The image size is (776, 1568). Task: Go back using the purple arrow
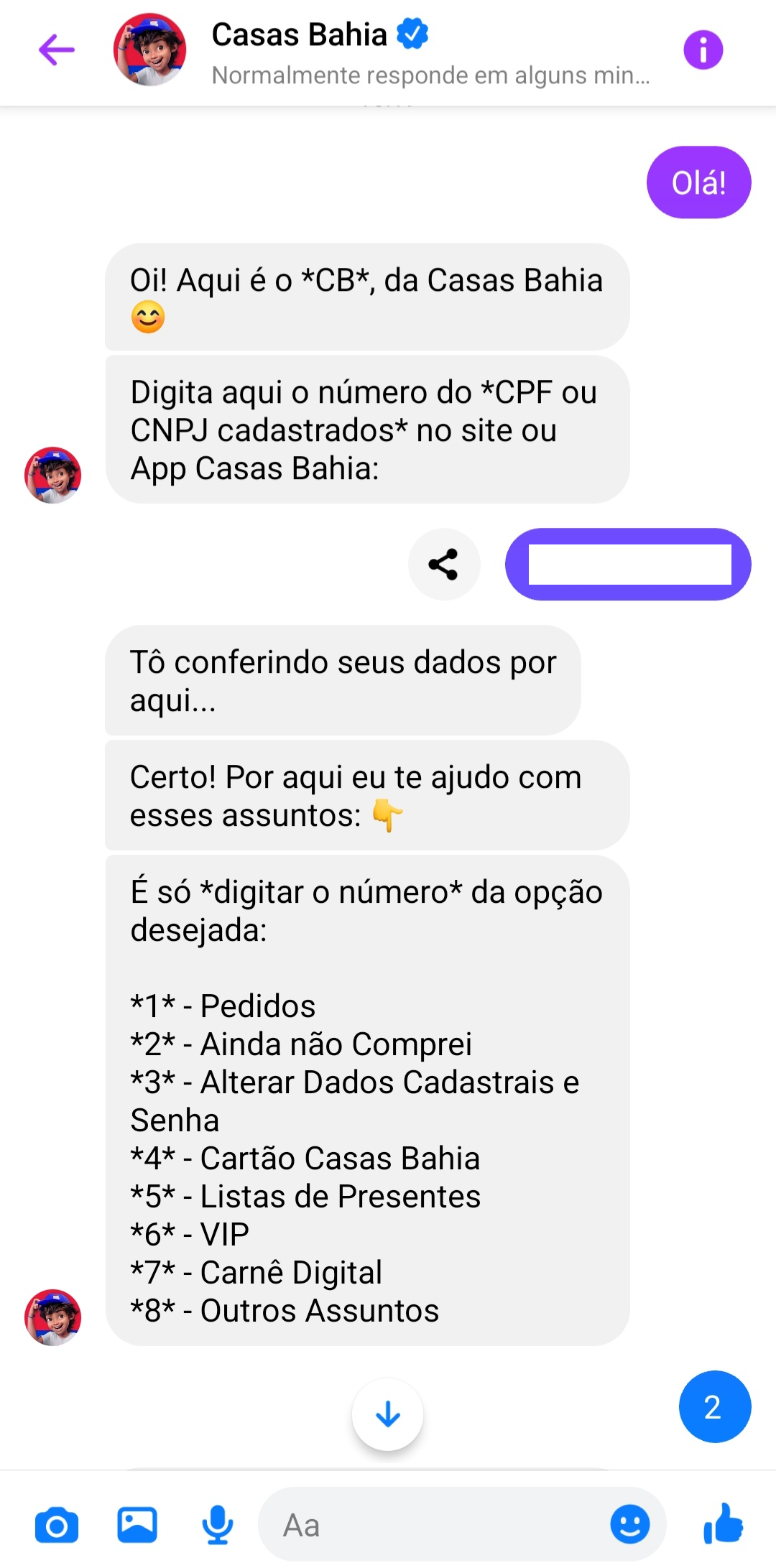pos(57,50)
